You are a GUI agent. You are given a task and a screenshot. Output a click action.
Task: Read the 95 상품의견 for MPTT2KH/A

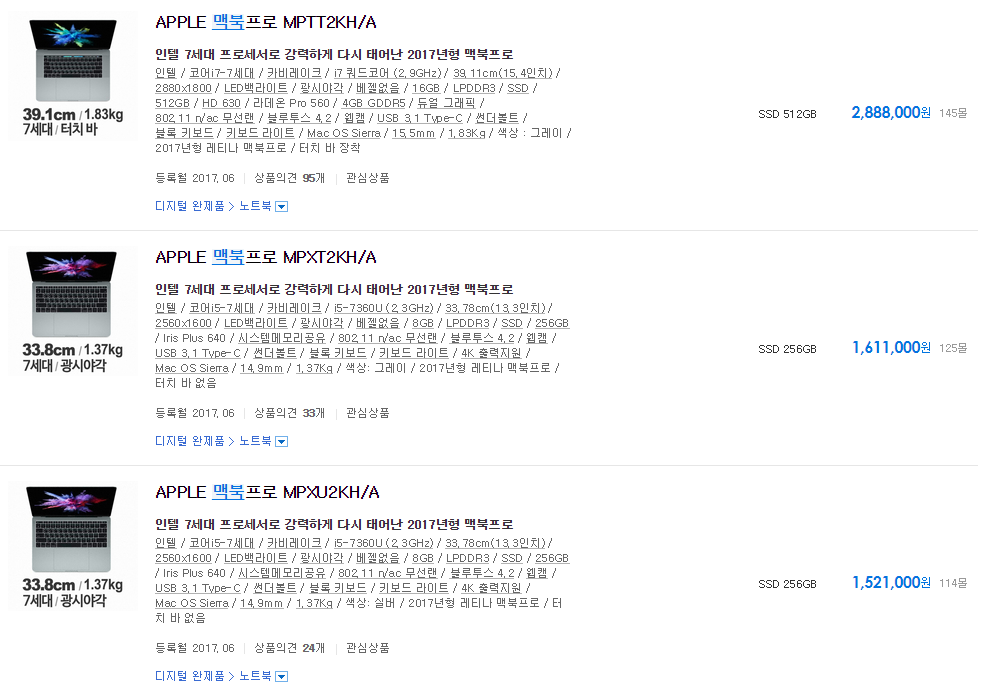point(289,178)
